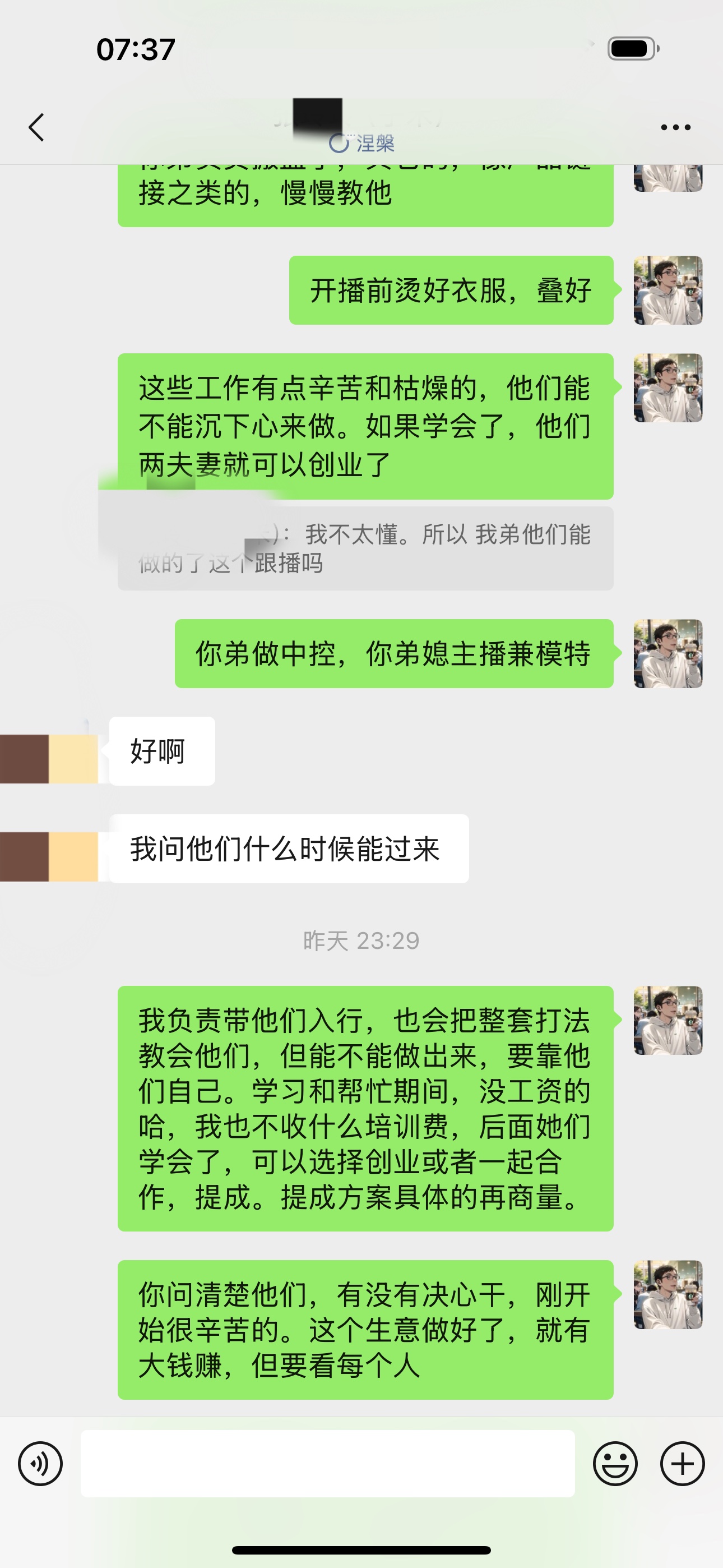
Task: Open the emoji sticker panel
Action: click(x=615, y=1464)
